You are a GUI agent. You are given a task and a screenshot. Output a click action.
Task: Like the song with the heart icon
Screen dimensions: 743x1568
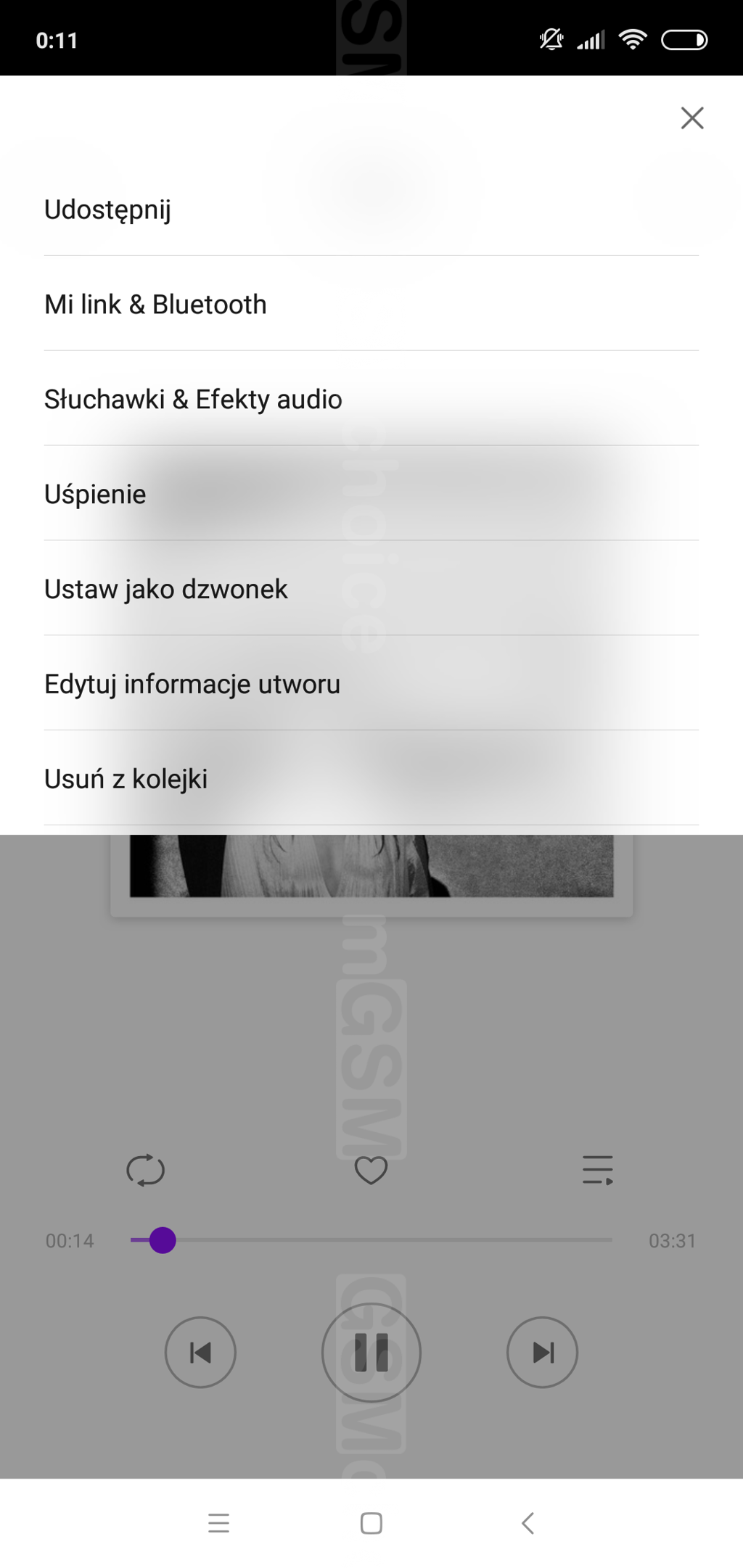click(371, 1170)
